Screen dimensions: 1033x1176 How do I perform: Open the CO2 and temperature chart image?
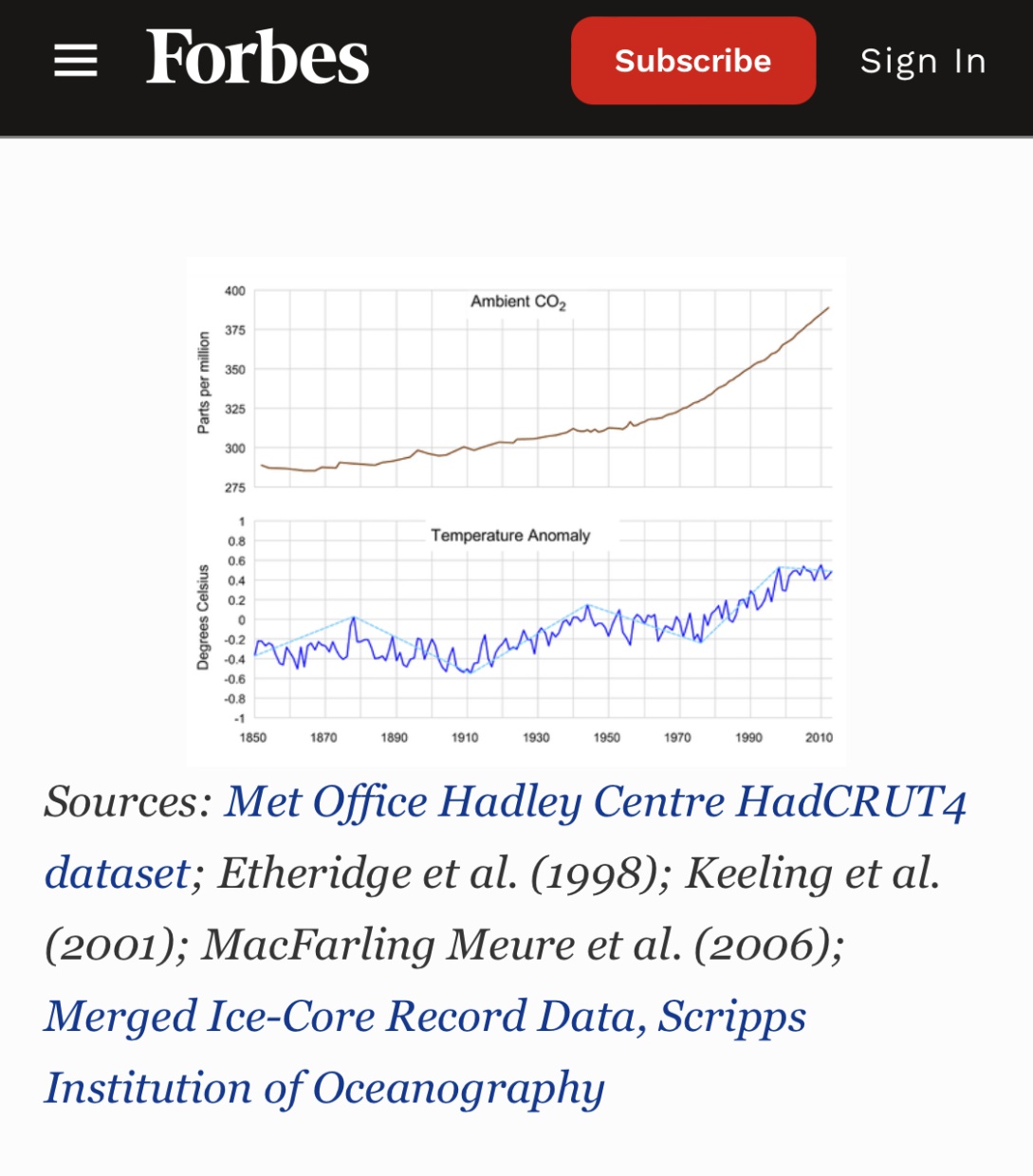[516, 512]
